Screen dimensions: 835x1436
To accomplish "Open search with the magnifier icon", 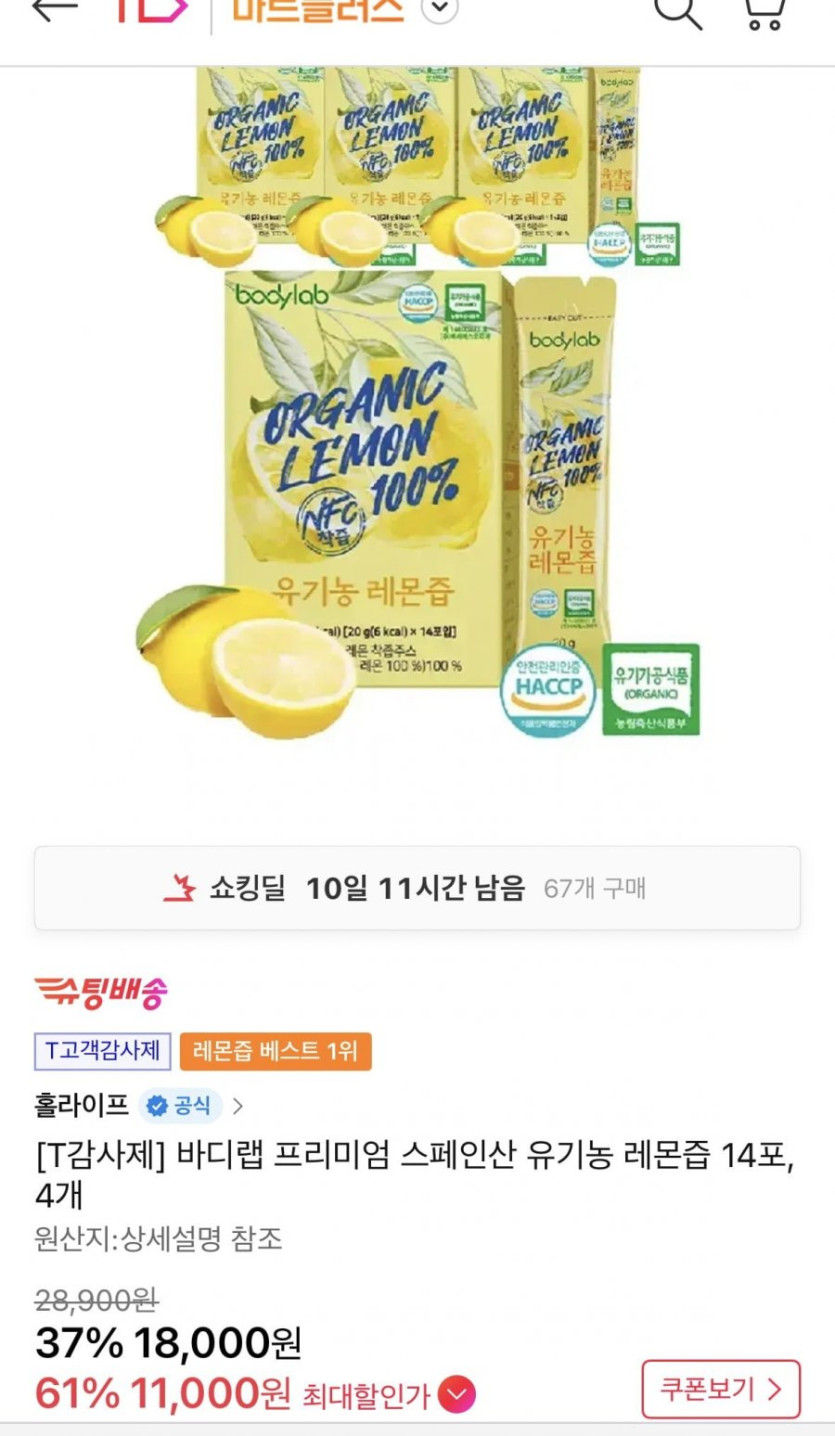I will point(677,12).
